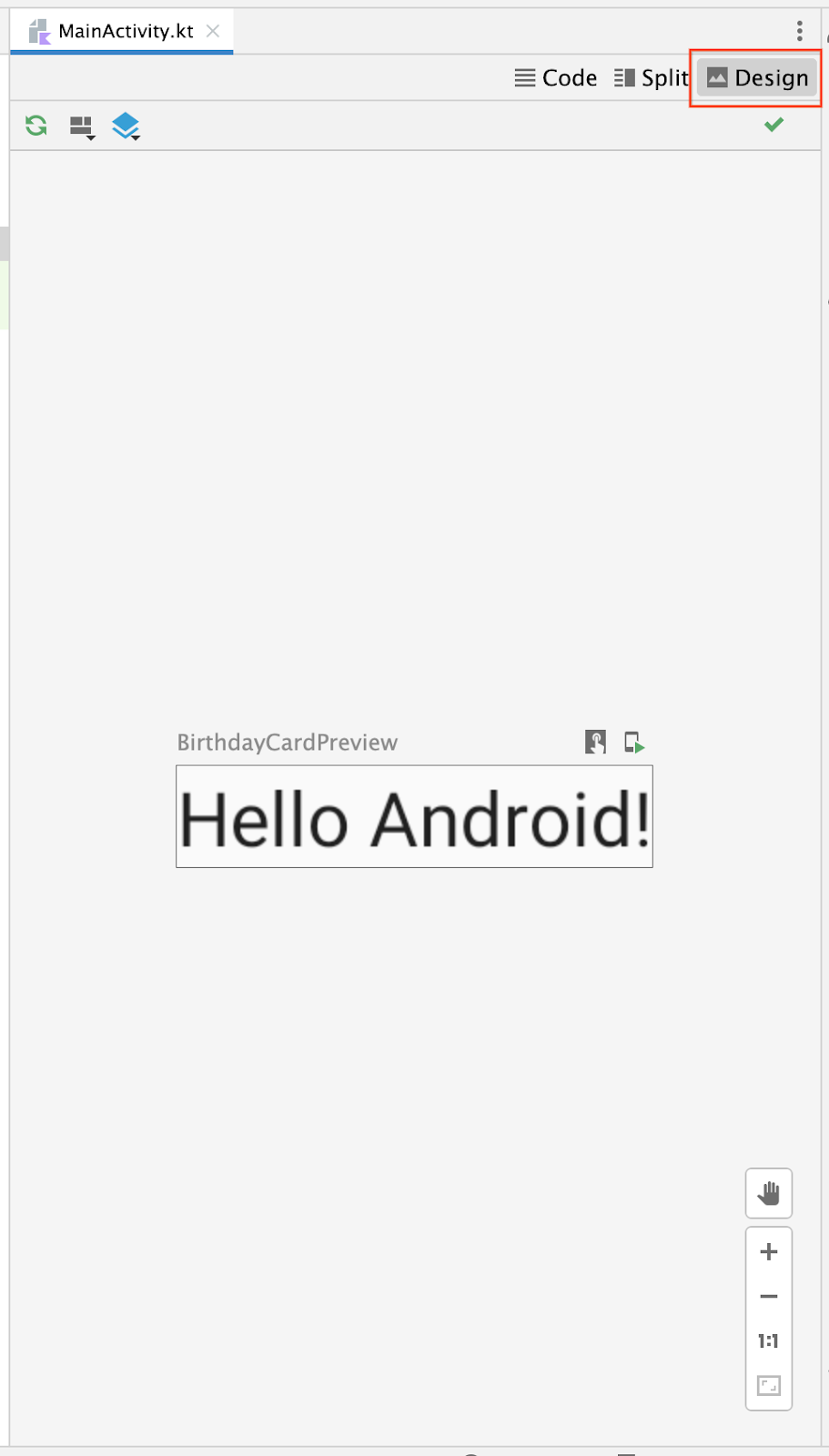Select the Hello Android! preview card
829x1456 pixels.
[414, 816]
